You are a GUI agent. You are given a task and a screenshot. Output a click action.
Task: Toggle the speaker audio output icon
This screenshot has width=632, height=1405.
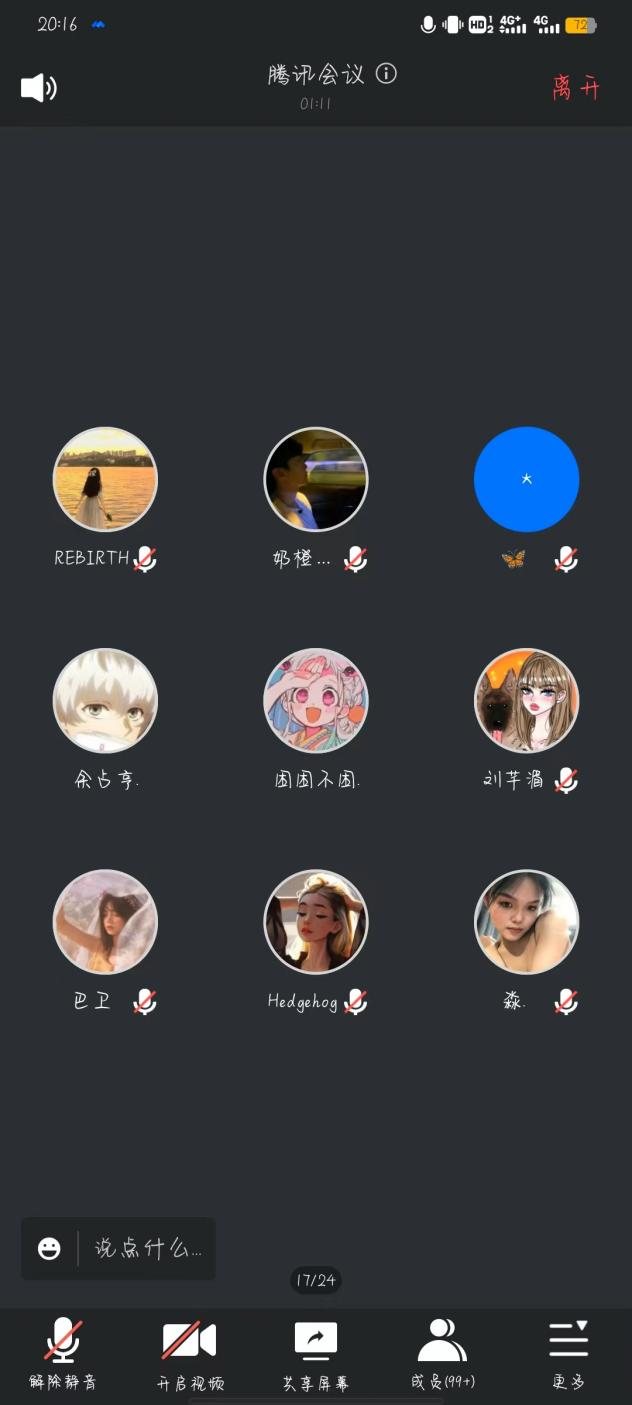click(38, 88)
